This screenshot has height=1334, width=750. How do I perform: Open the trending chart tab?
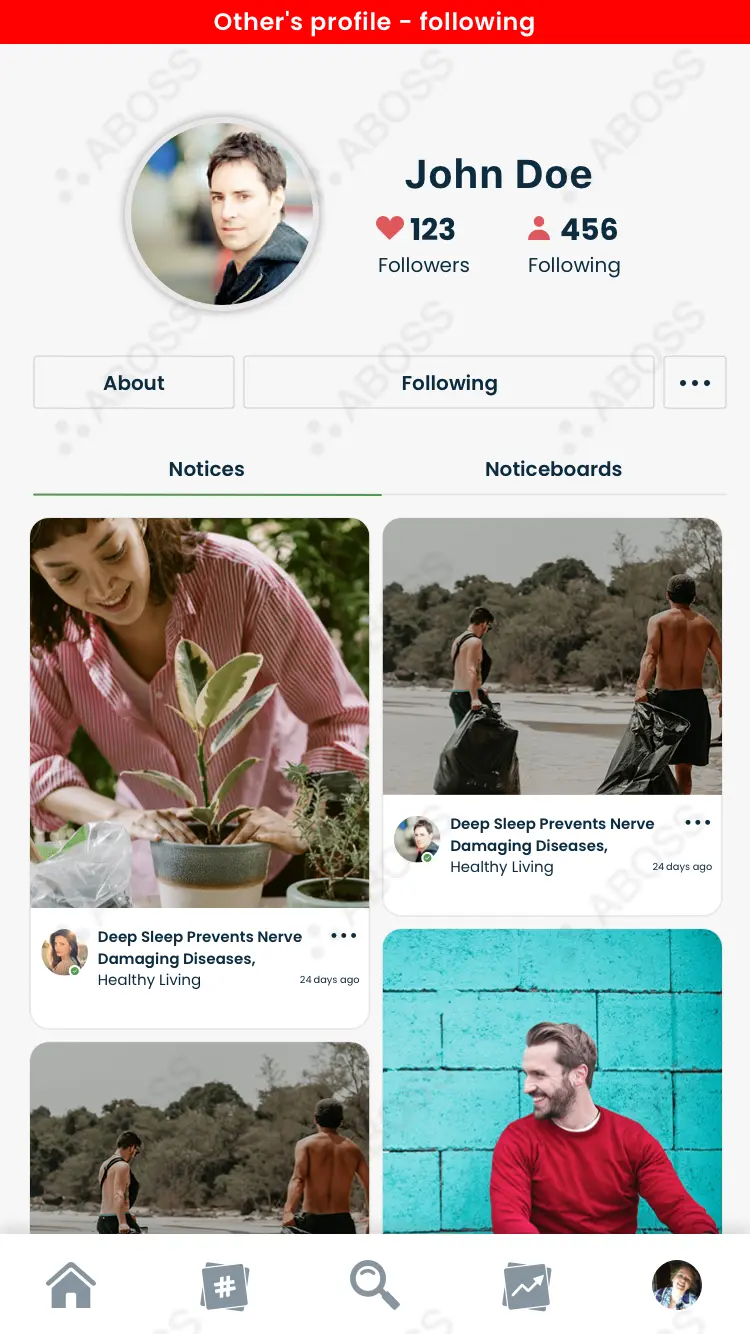coord(527,1285)
